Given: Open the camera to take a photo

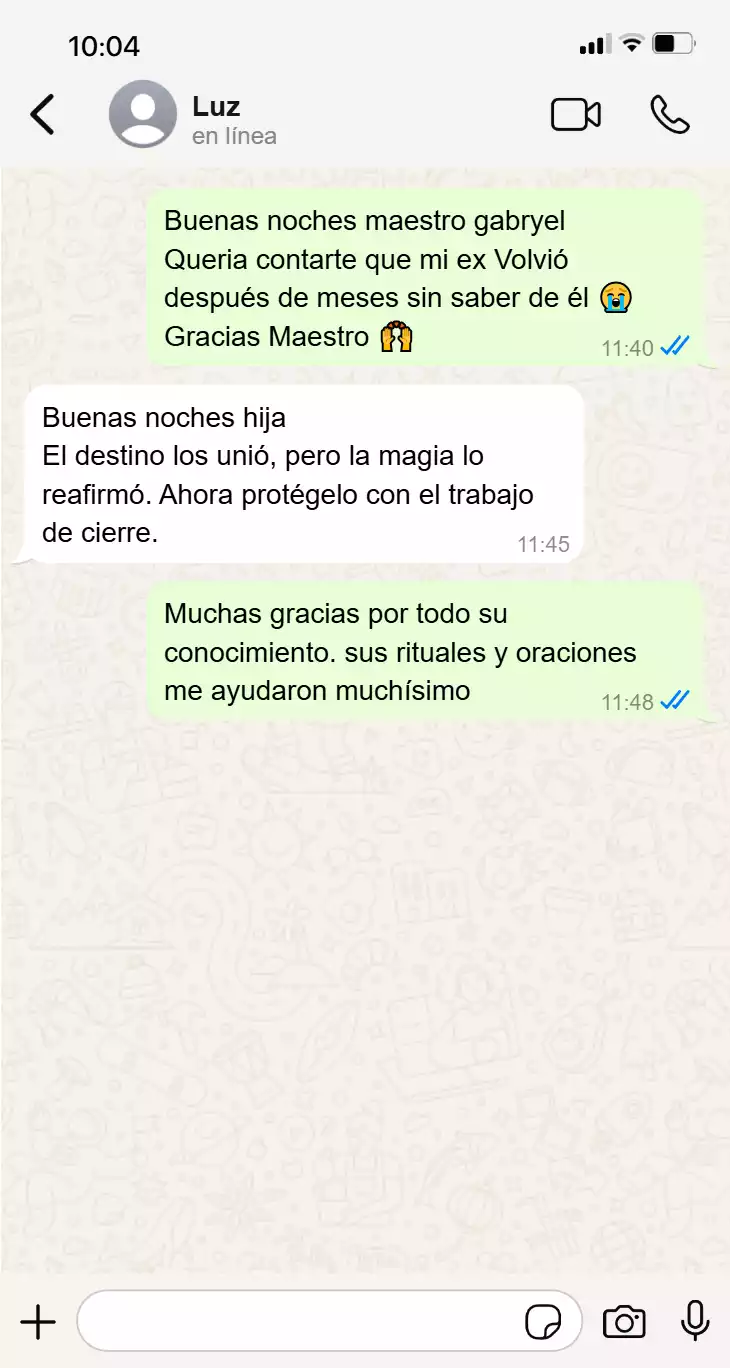Looking at the screenshot, I should pyautogui.click(x=624, y=1322).
